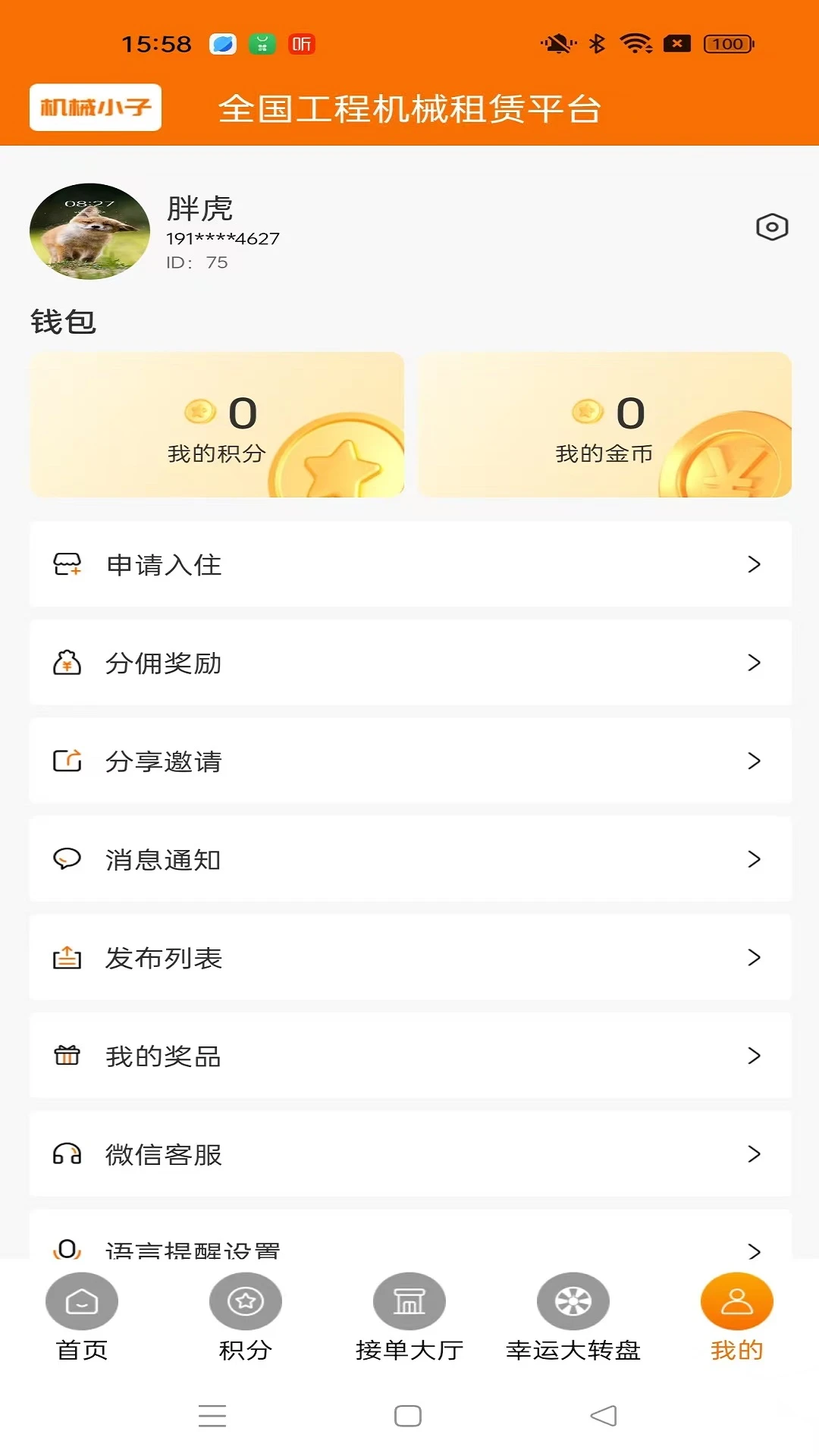
Task: Click the 消息通知 chat bubble icon
Action: 67,860
